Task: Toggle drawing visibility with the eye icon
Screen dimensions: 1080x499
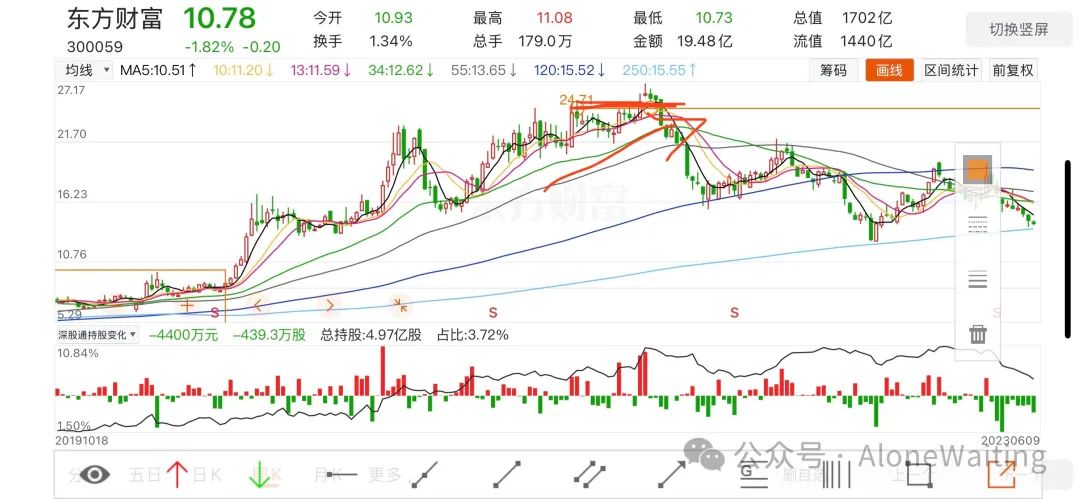Action: (96, 474)
